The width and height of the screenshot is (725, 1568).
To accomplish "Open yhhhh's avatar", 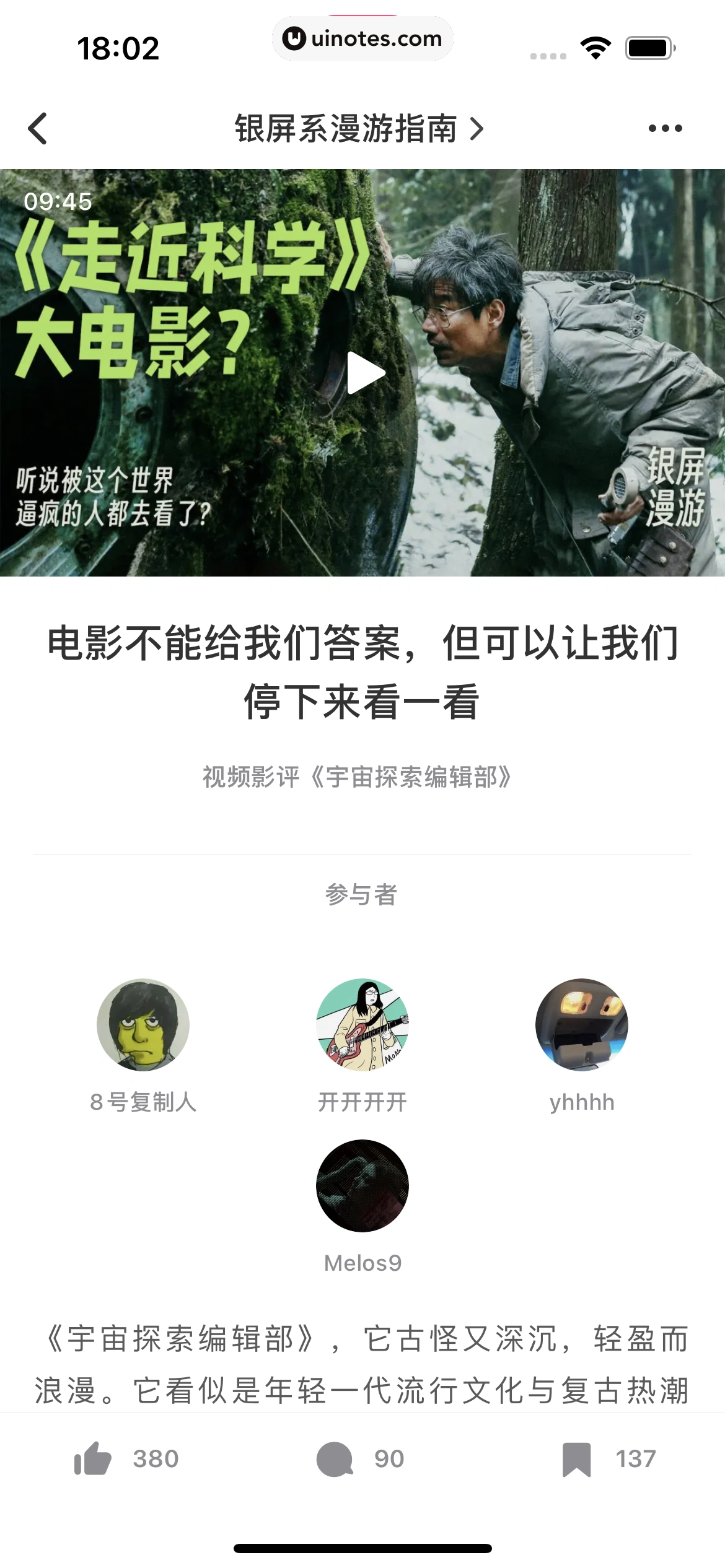I will pyautogui.click(x=581, y=1025).
